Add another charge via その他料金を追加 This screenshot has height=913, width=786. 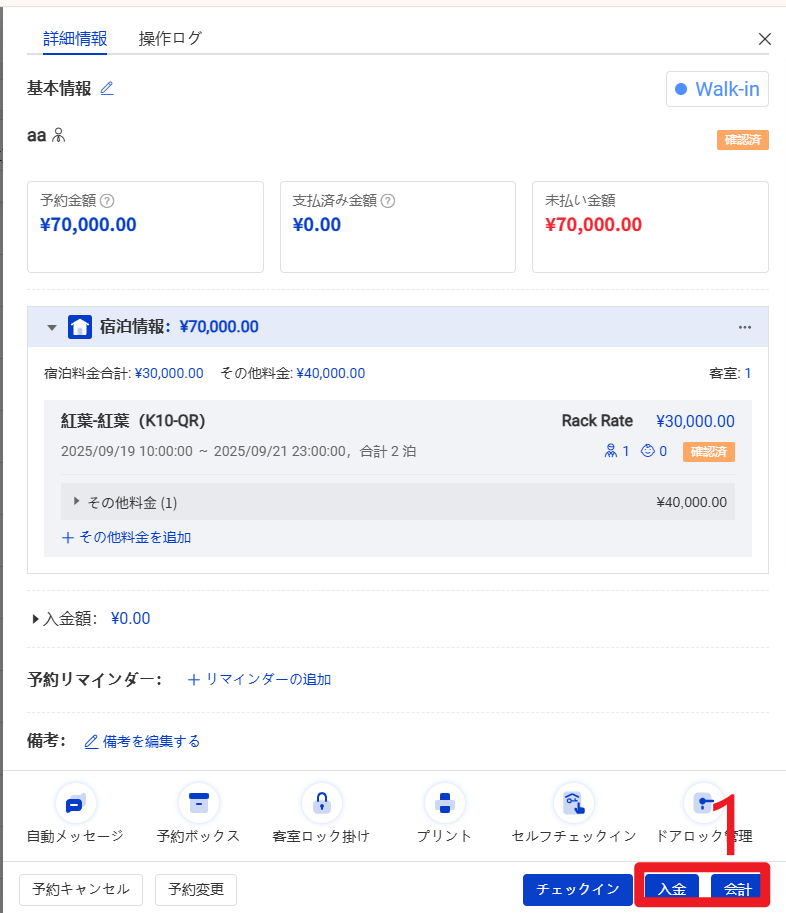126,537
